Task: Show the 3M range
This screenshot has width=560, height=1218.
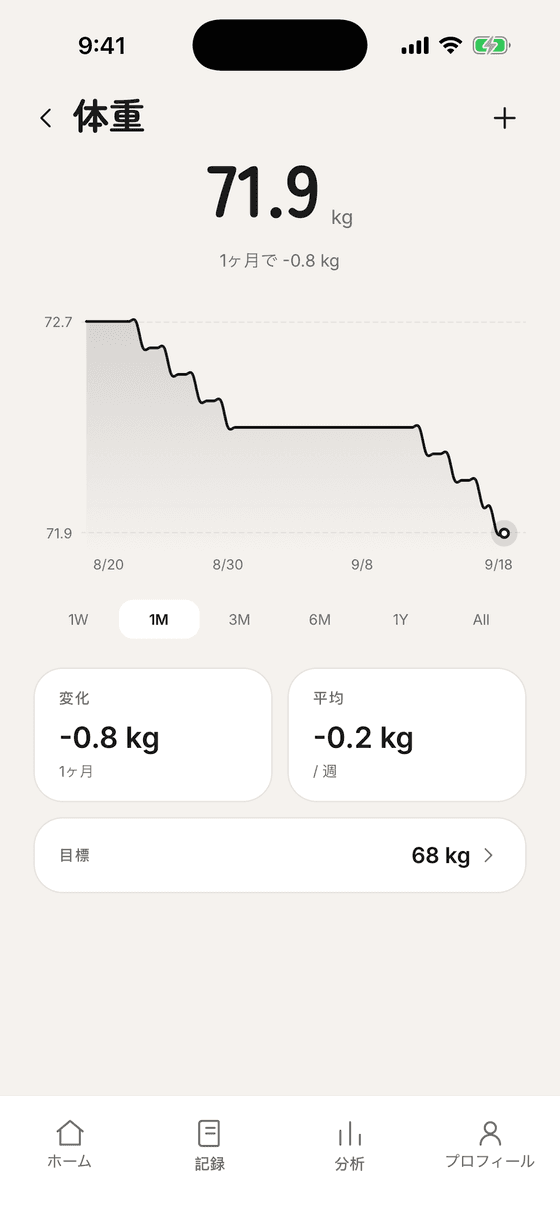Action: pos(239,619)
